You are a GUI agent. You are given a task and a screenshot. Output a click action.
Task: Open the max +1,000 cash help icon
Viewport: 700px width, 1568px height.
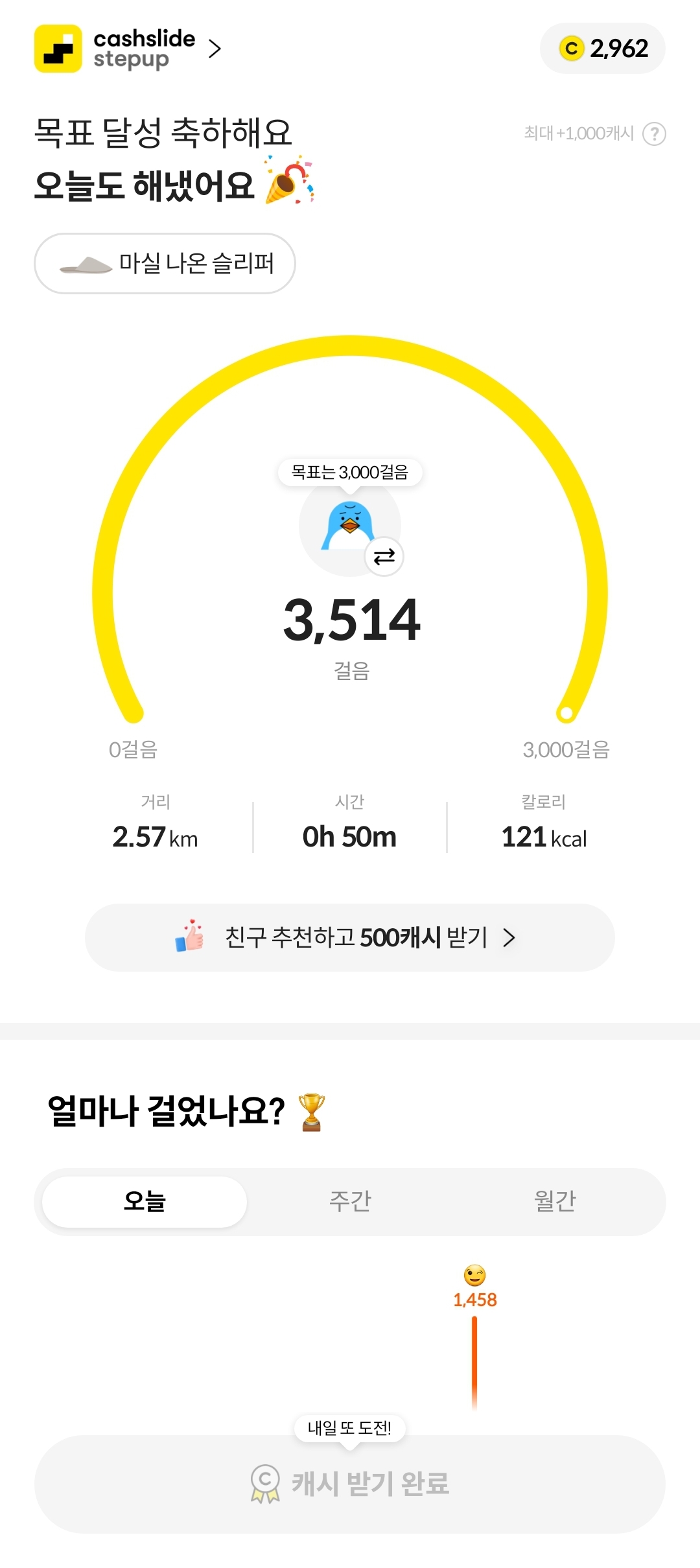pos(654,134)
